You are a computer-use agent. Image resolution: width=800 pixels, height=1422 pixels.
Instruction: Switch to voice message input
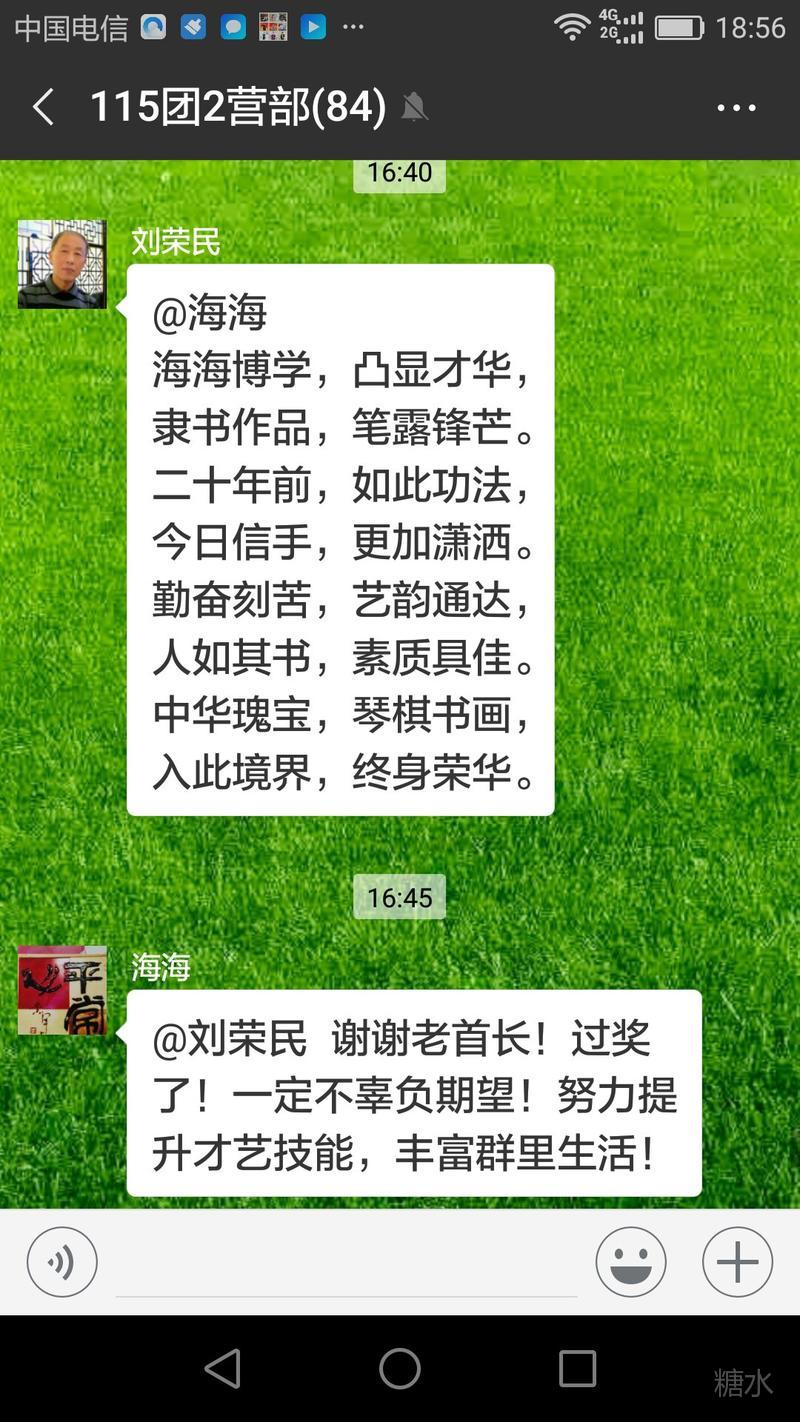coord(62,1262)
